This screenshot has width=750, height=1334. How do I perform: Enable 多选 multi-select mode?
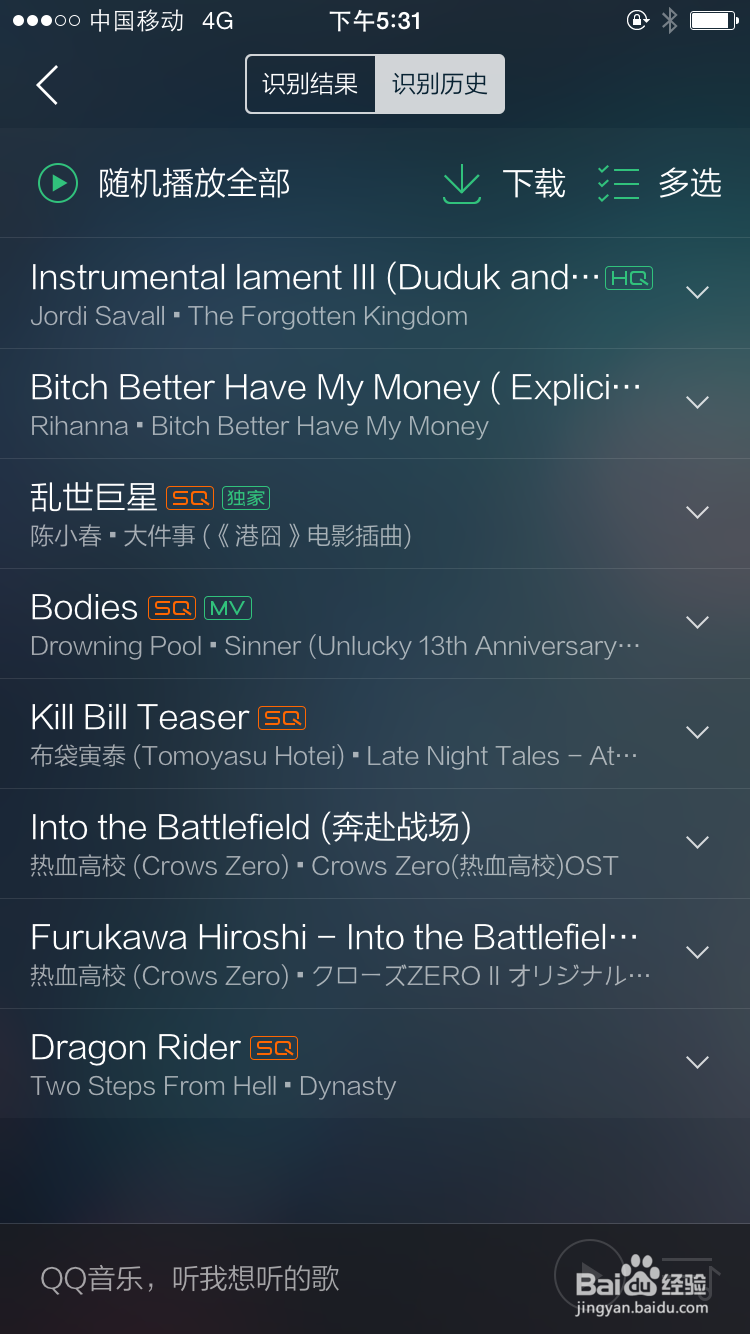coord(659,183)
